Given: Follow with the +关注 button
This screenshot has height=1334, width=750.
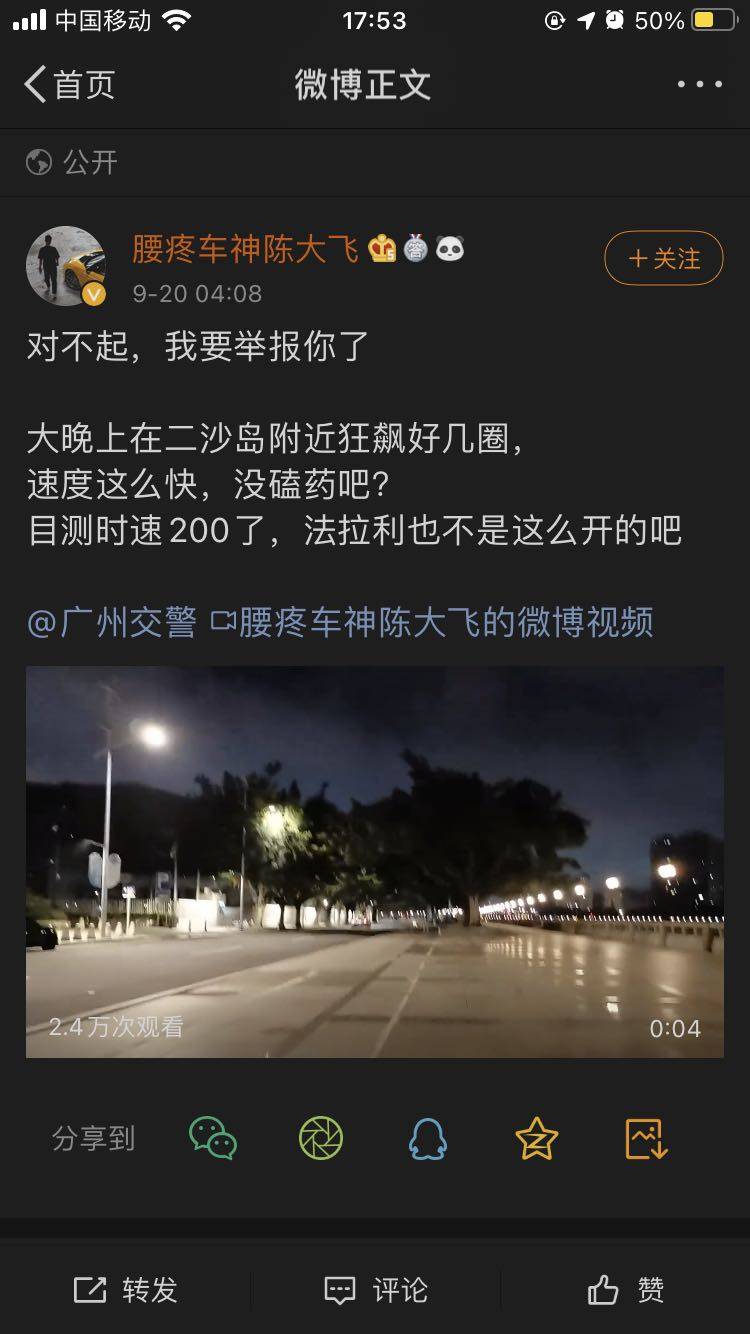Looking at the screenshot, I should pos(663,259).
